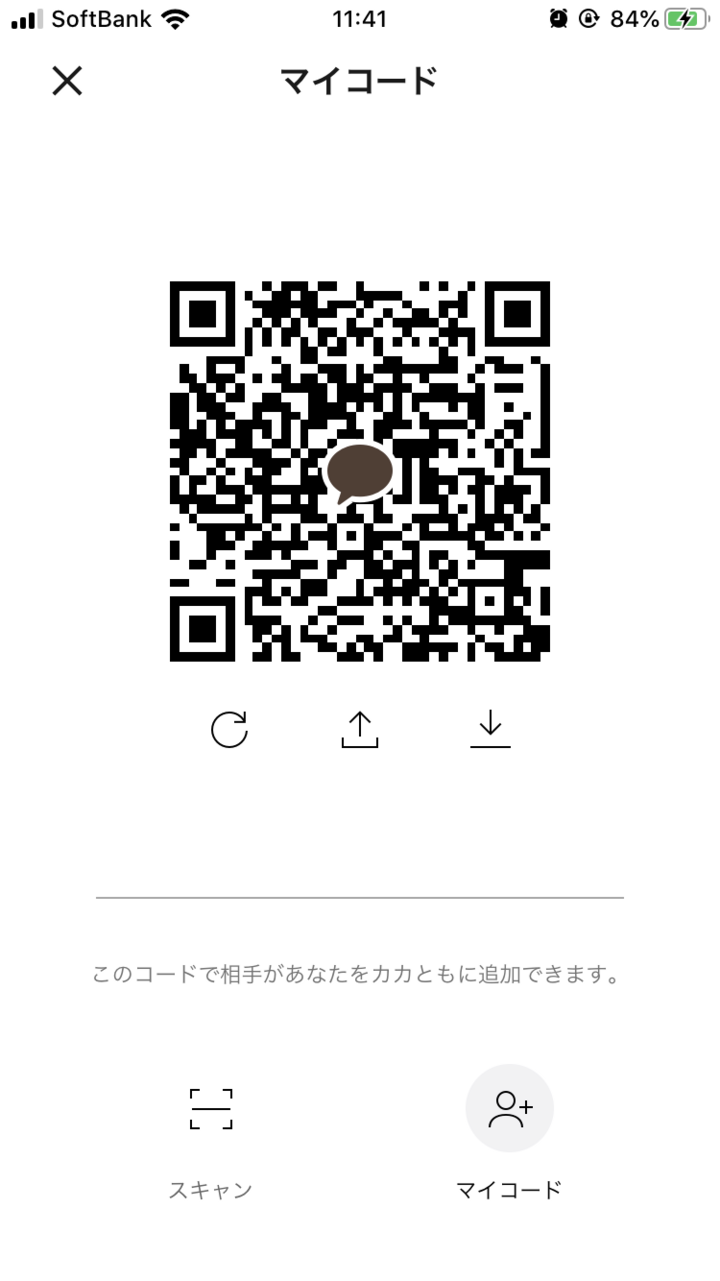The width and height of the screenshot is (720, 1281).
Task: Refresh the QR code
Action: click(x=230, y=729)
